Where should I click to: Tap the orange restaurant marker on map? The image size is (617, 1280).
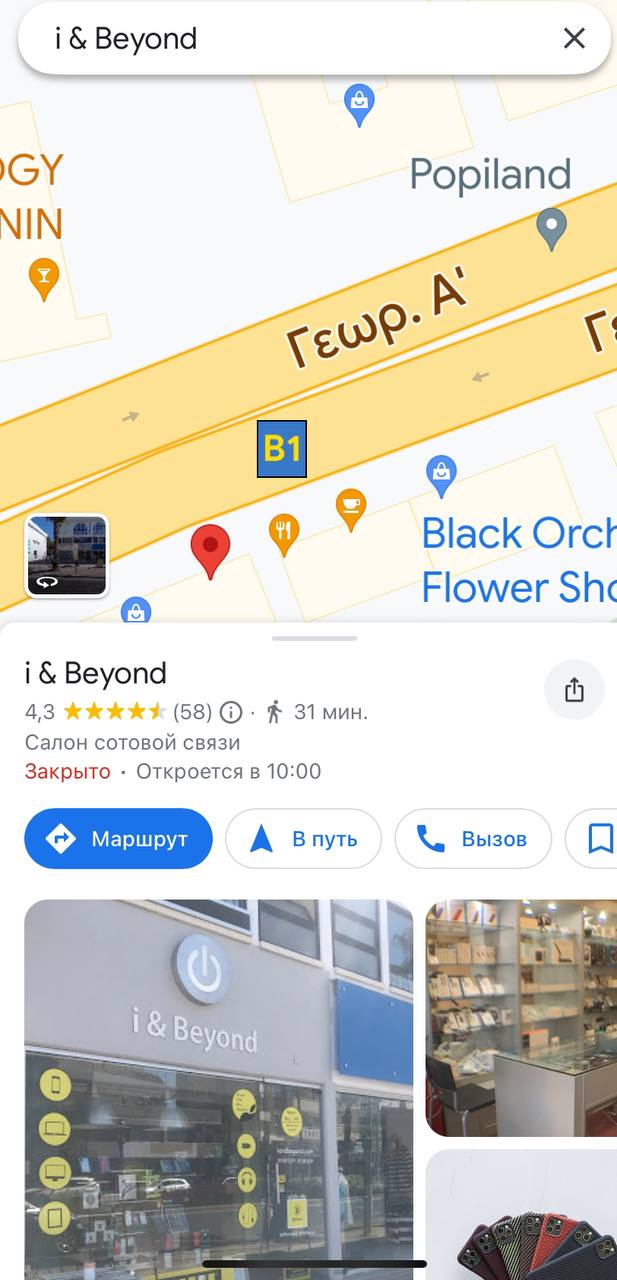click(x=285, y=532)
